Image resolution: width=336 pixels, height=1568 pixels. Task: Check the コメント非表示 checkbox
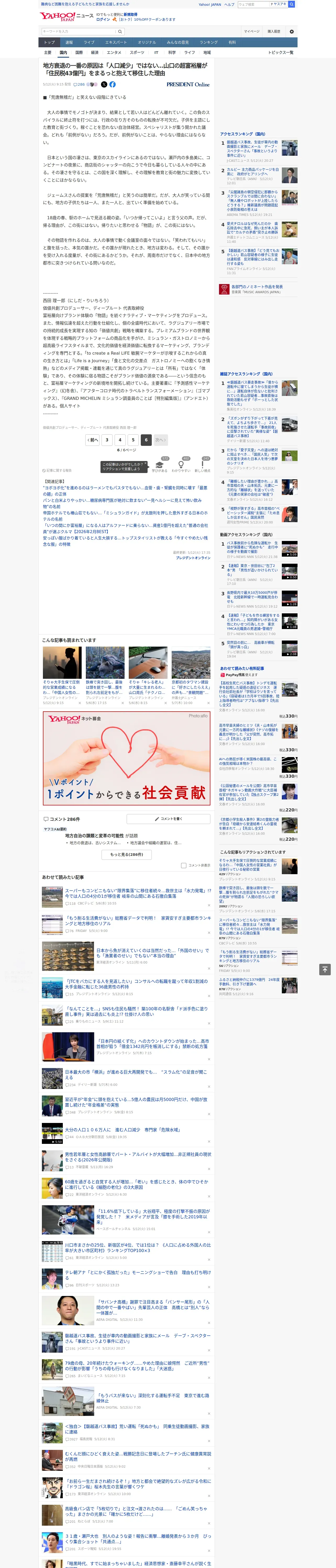point(183,865)
